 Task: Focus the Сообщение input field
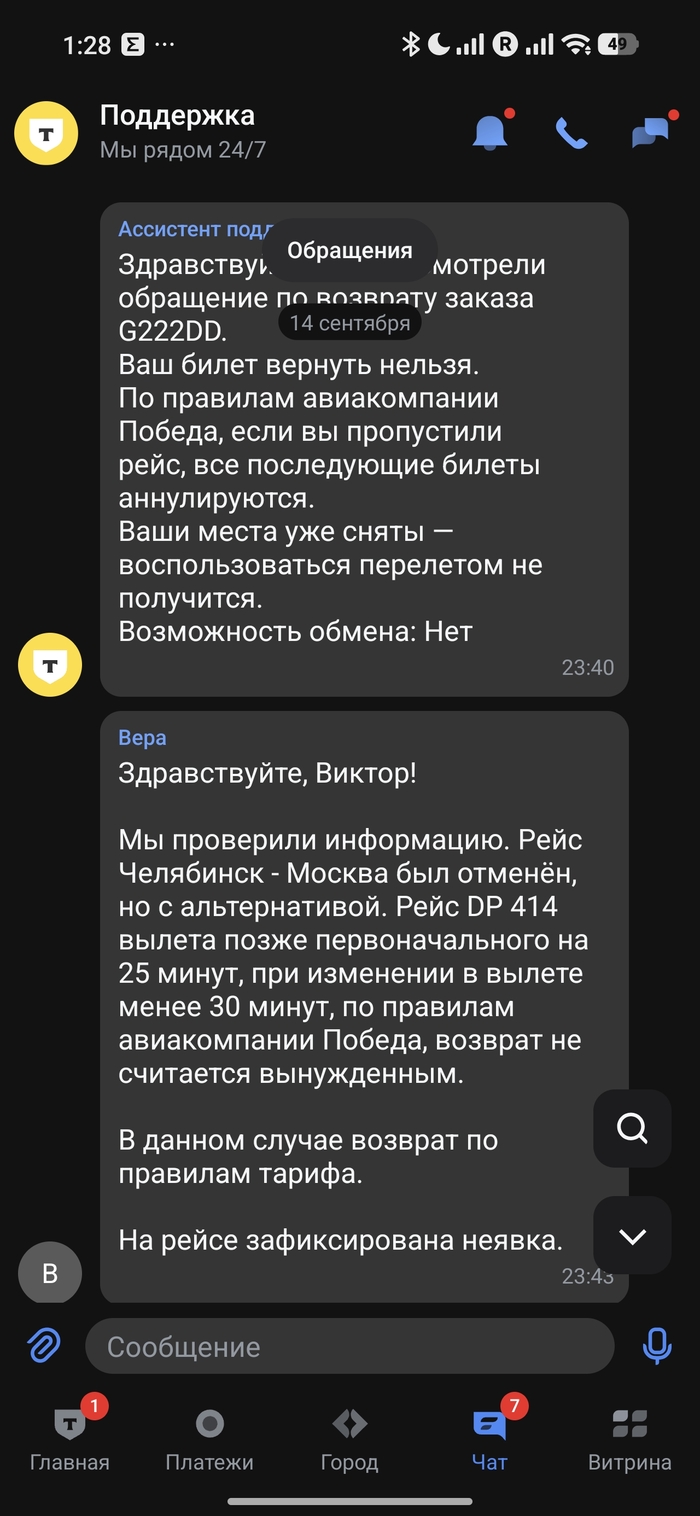[x=349, y=1346]
